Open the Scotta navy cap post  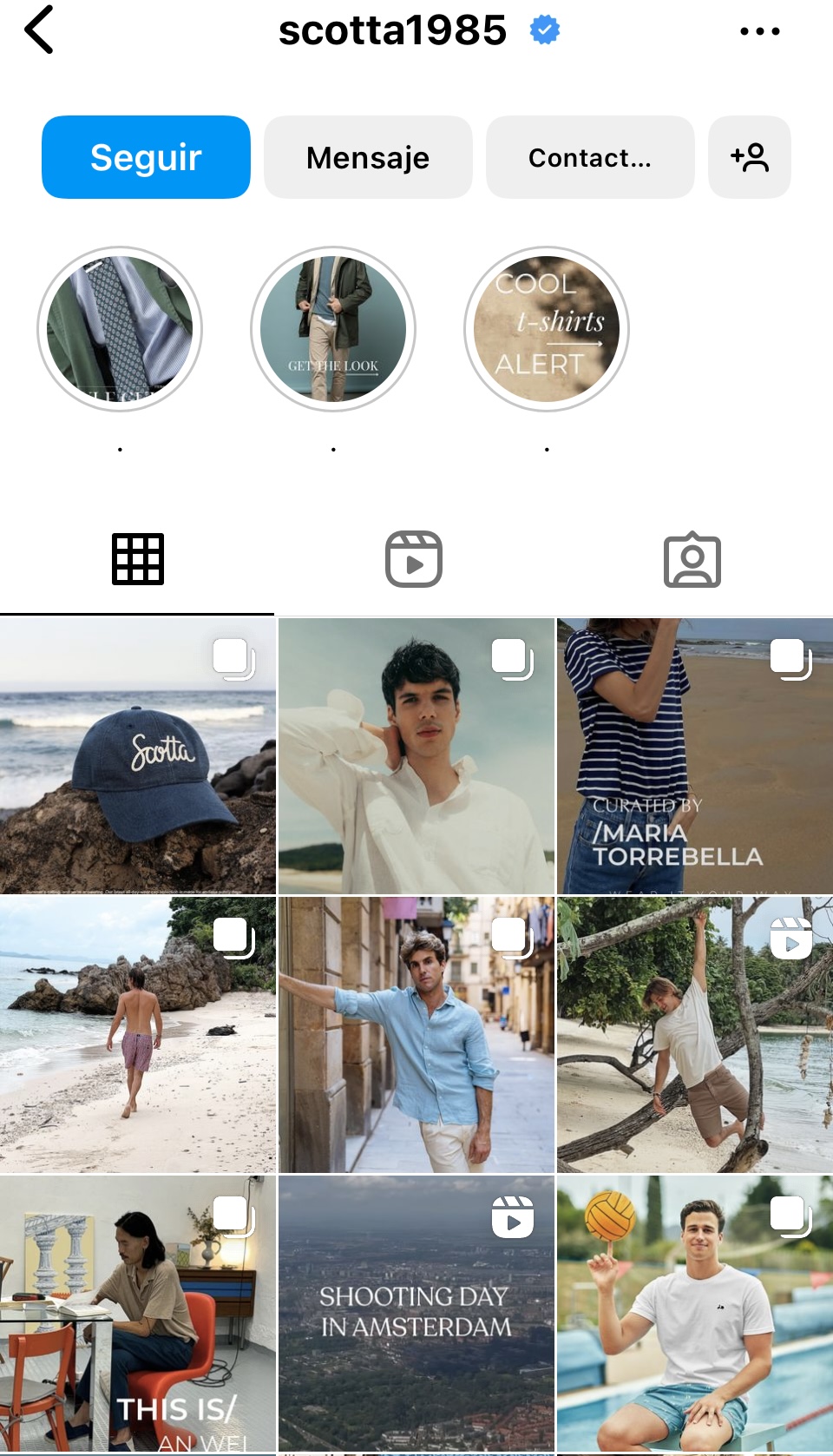pos(137,756)
